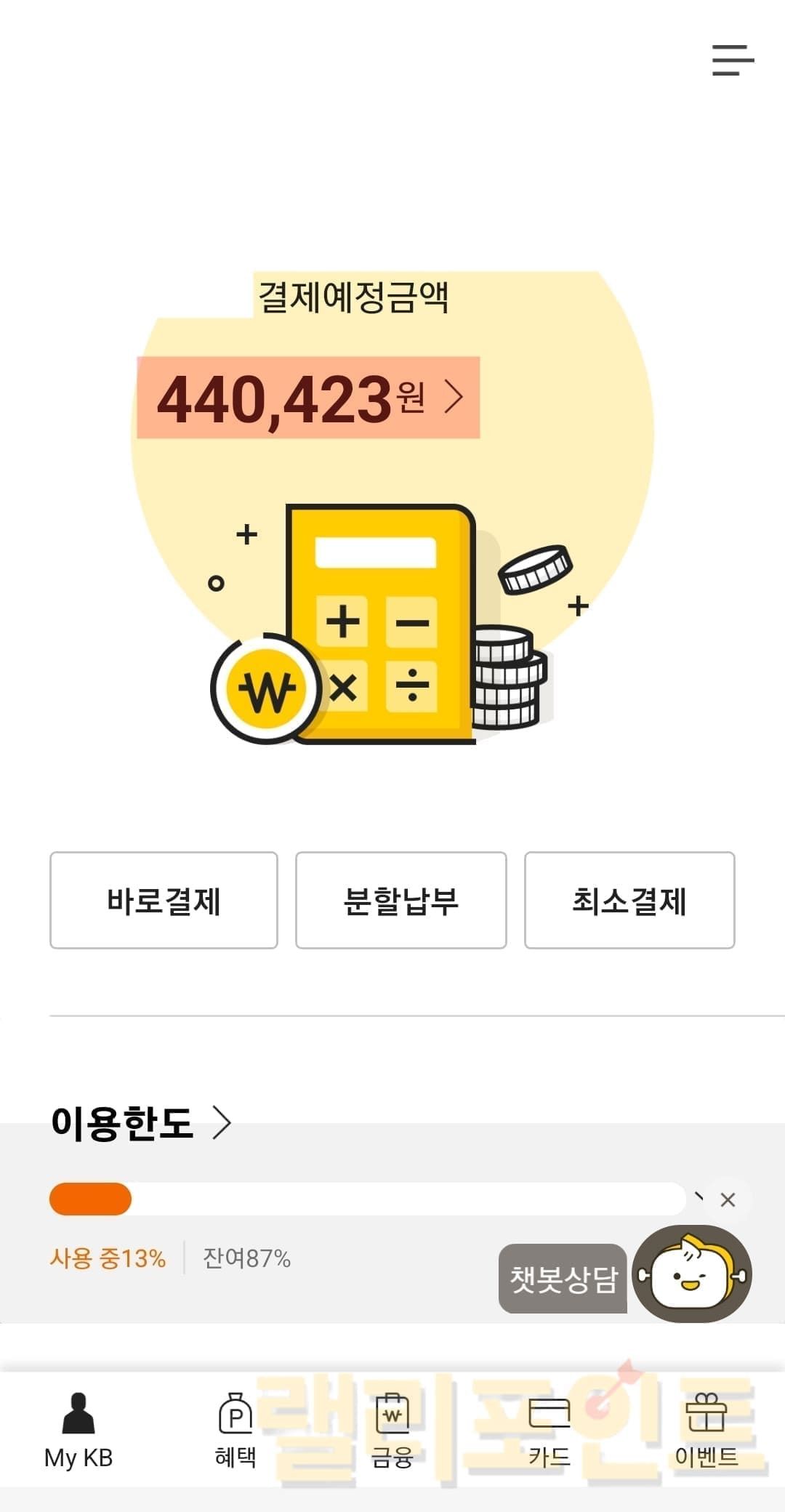Open the 금융 finance tab

(x=392, y=1429)
